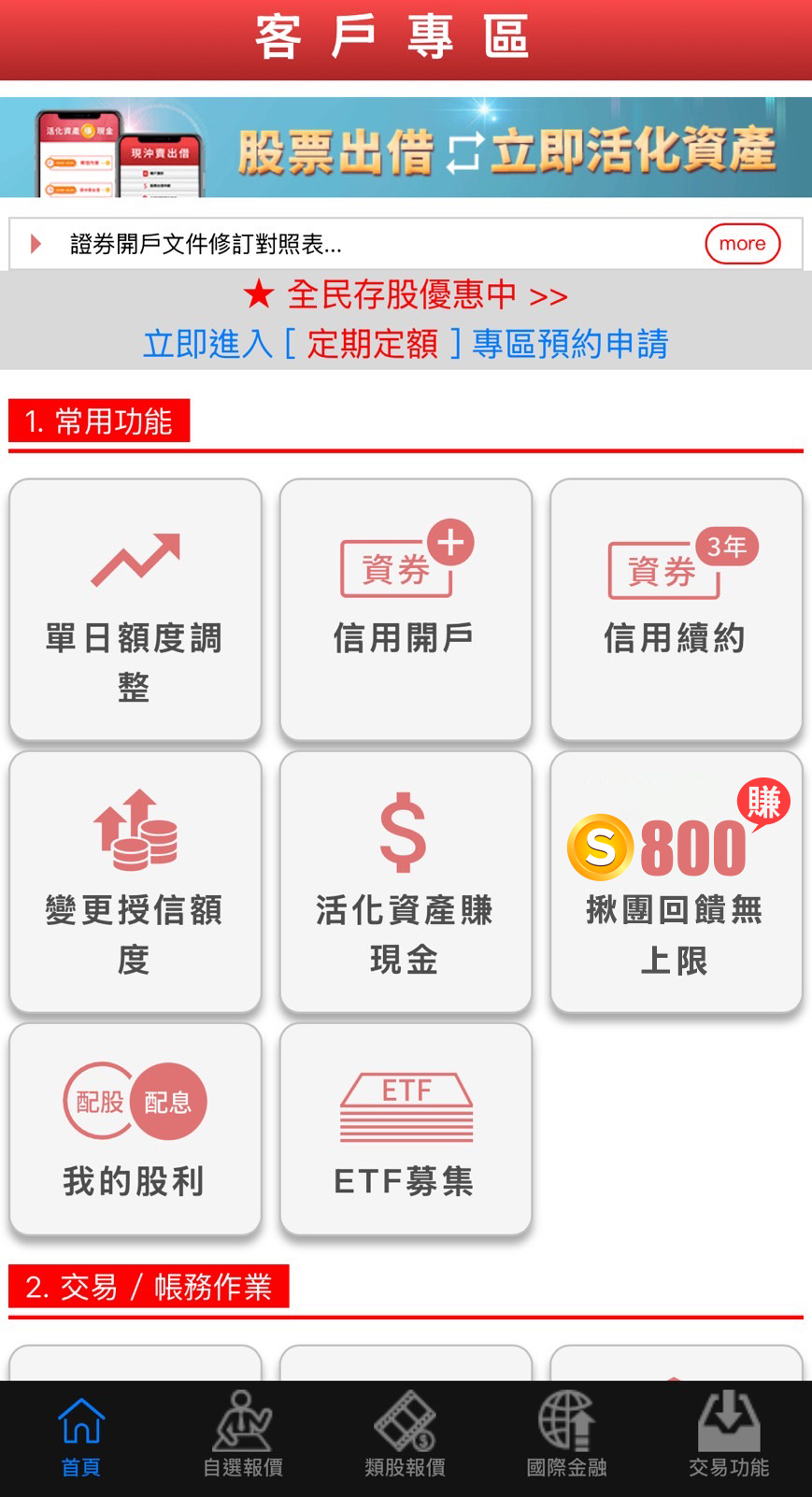Open 國際金融 international finance icon
This screenshot has height=1497, width=812.
click(568, 1436)
